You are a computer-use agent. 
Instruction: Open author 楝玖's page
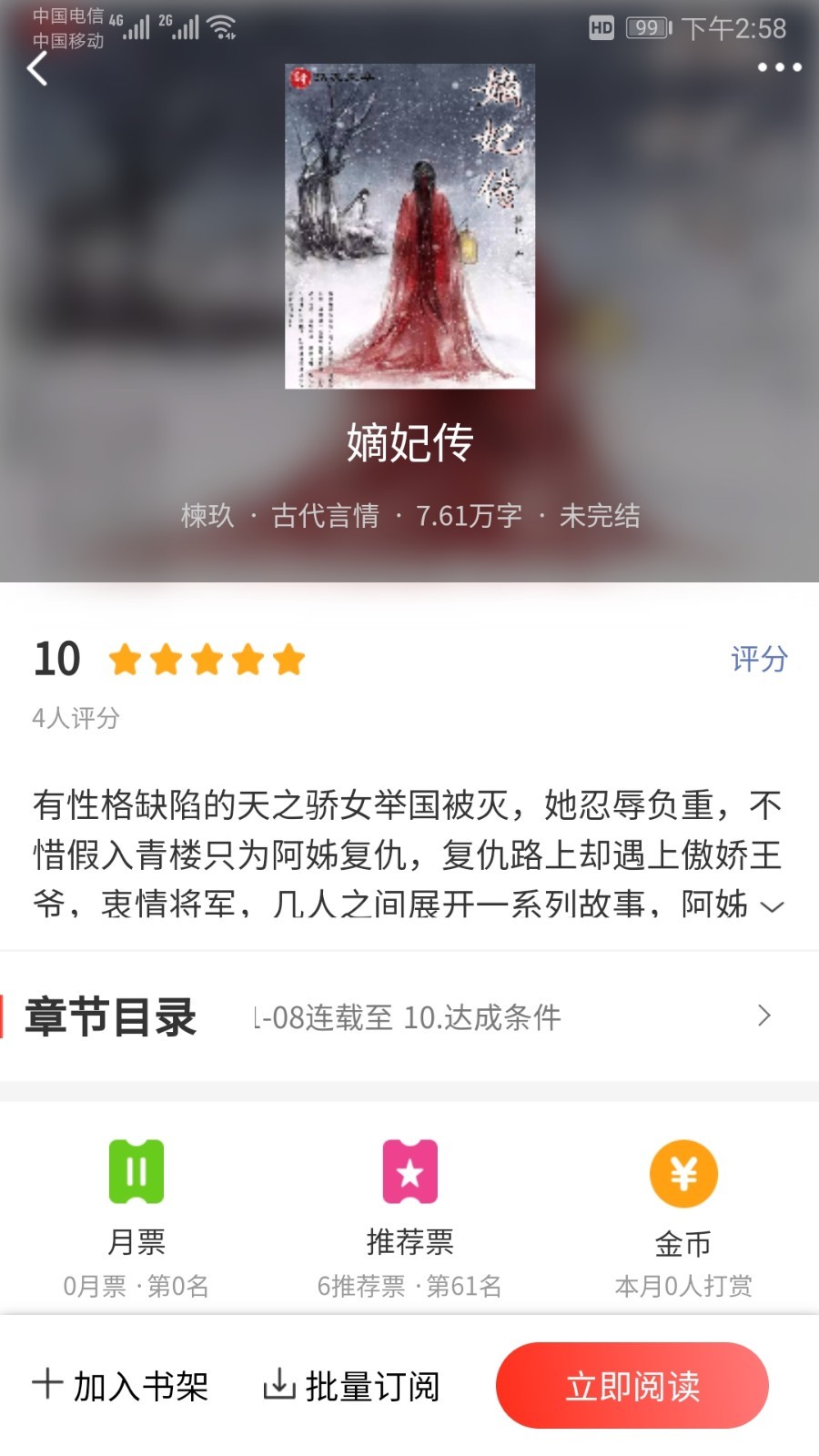207,516
